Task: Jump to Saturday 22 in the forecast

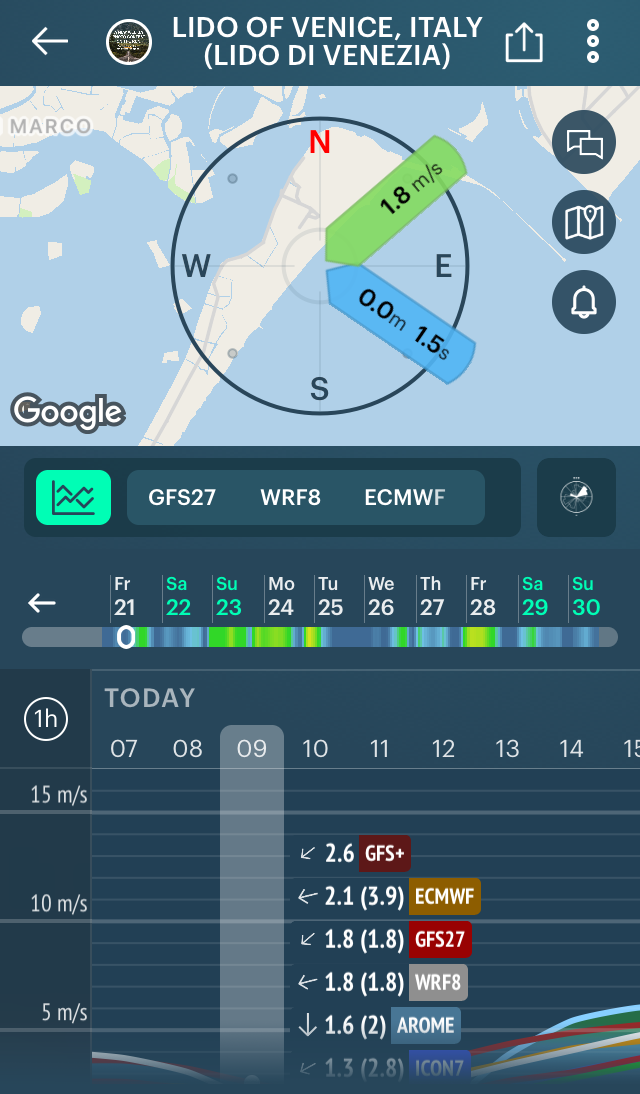Action: point(178,597)
